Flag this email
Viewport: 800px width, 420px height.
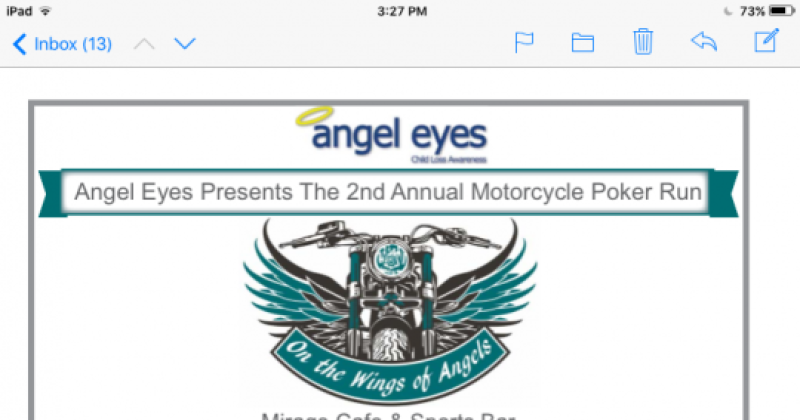coord(523,42)
